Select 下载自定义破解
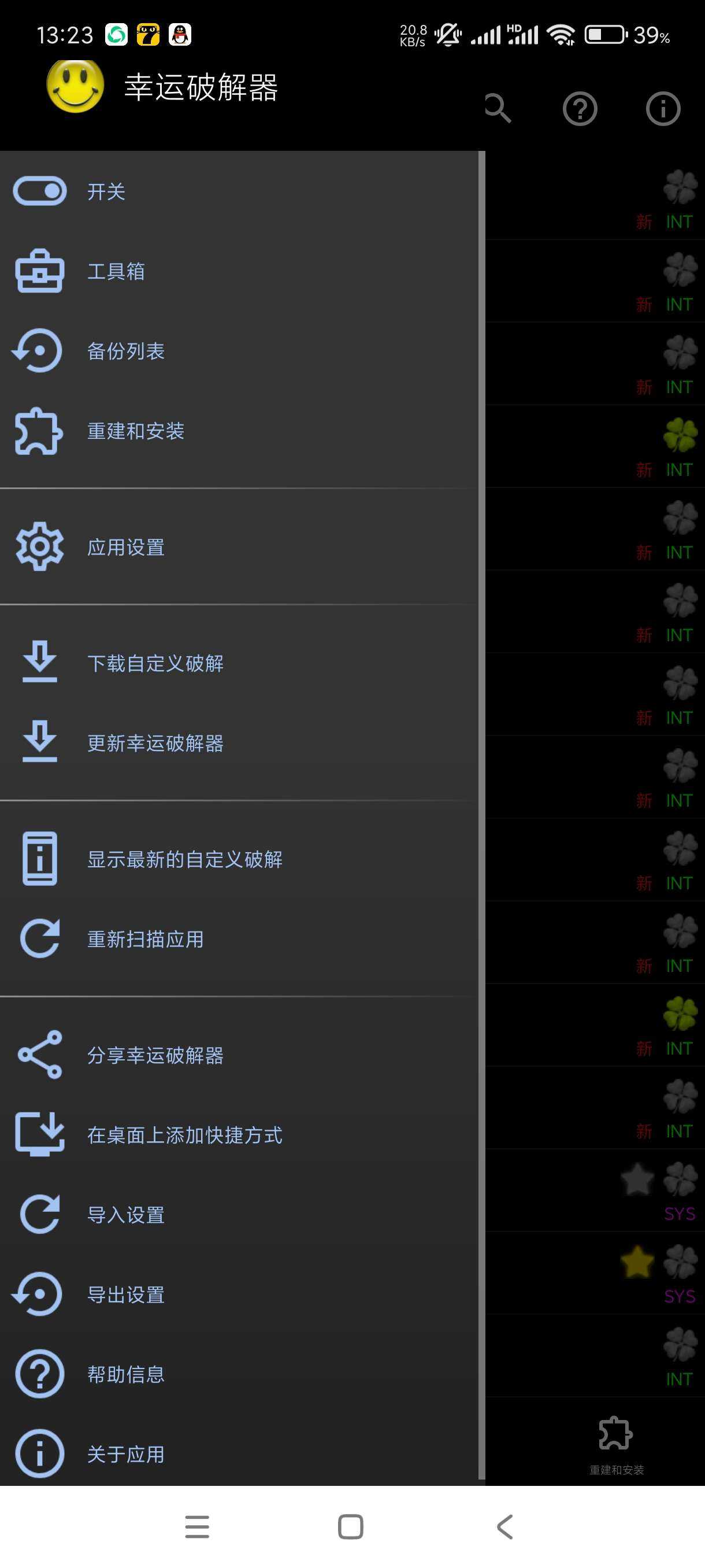The height and width of the screenshot is (1568, 705). (x=155, y=664)
